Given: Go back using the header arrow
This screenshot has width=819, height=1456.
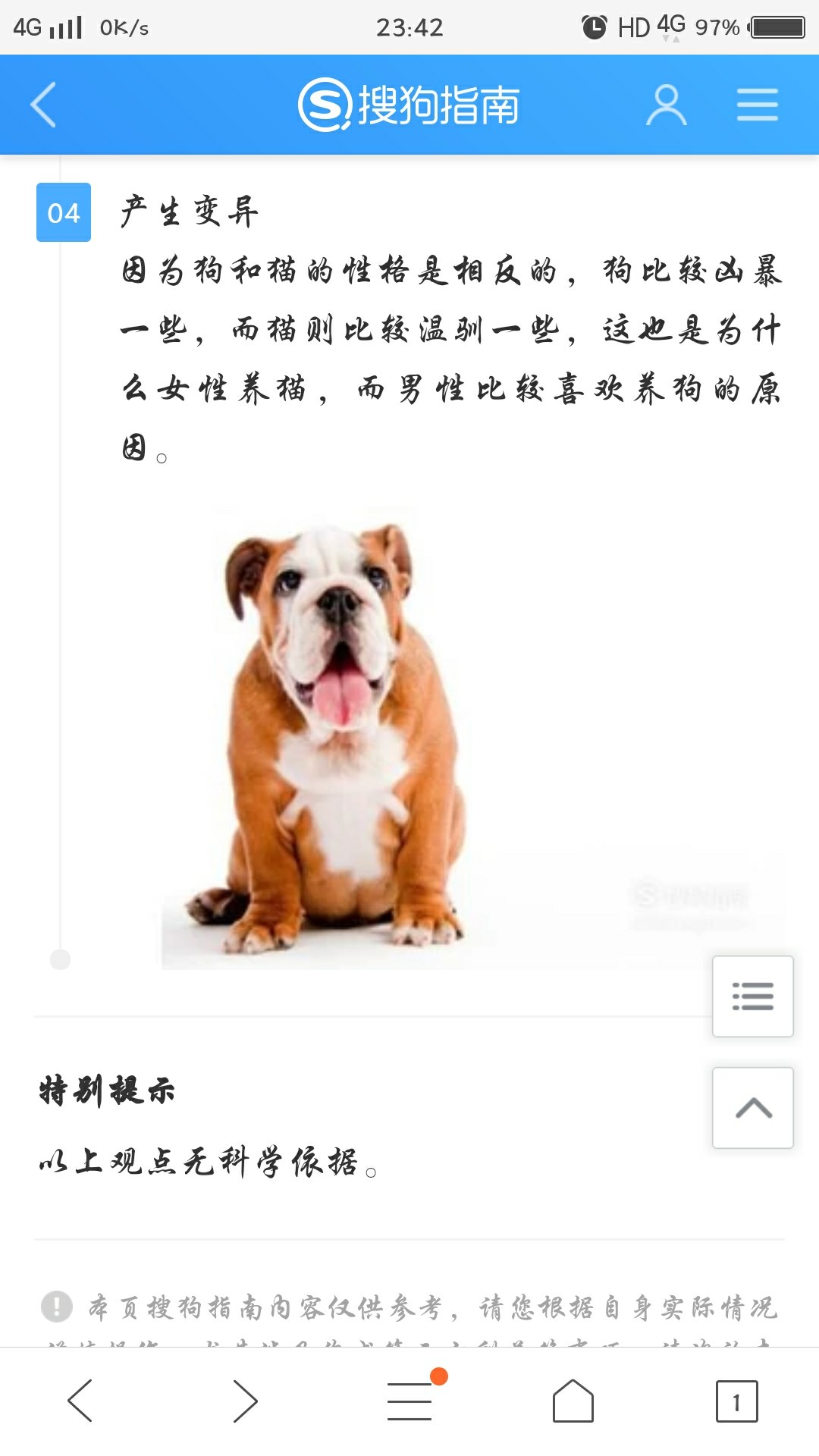Looking at the screenshot, I should tap(44, 105).
